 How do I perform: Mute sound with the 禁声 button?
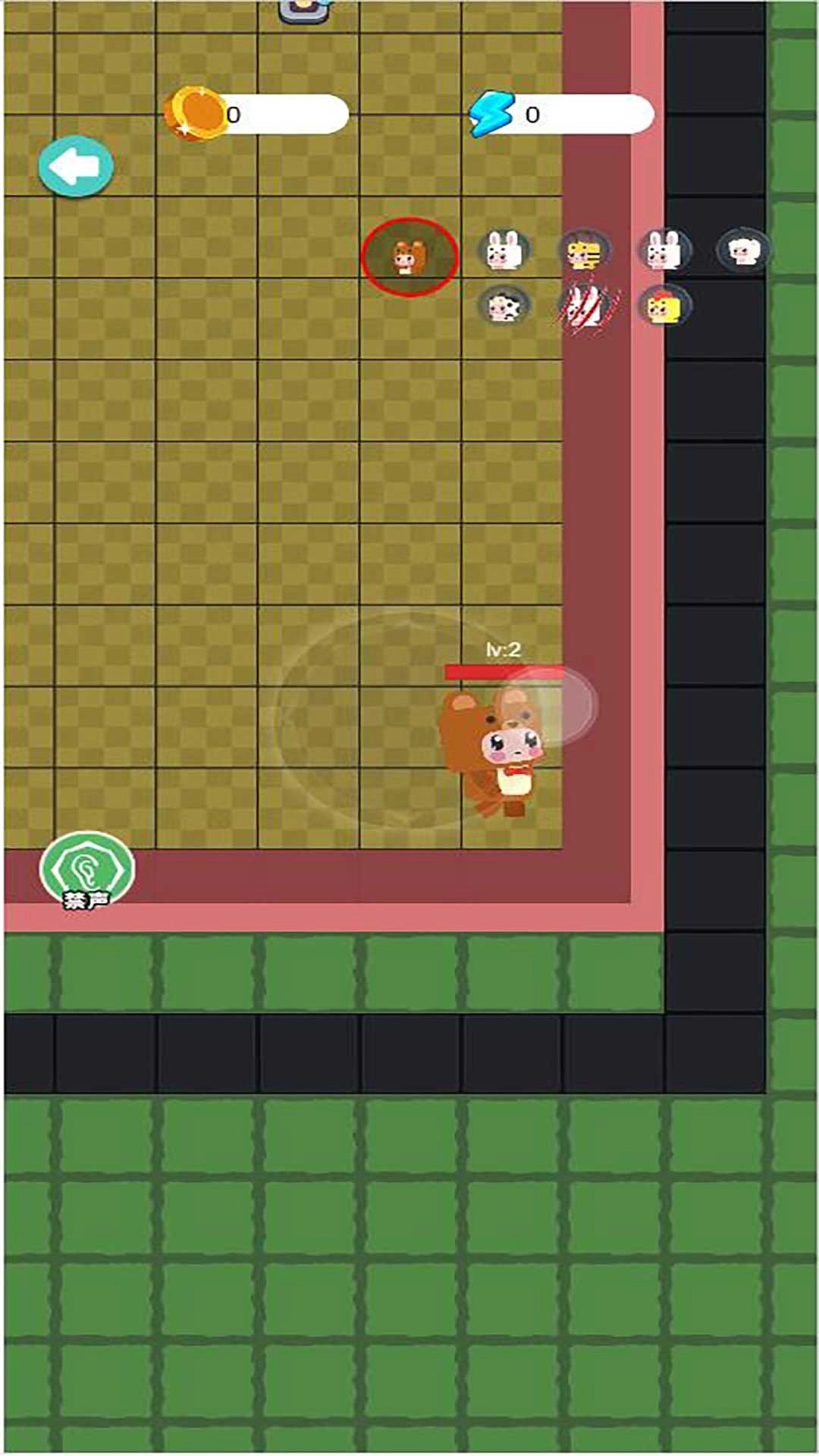point(87,871)
